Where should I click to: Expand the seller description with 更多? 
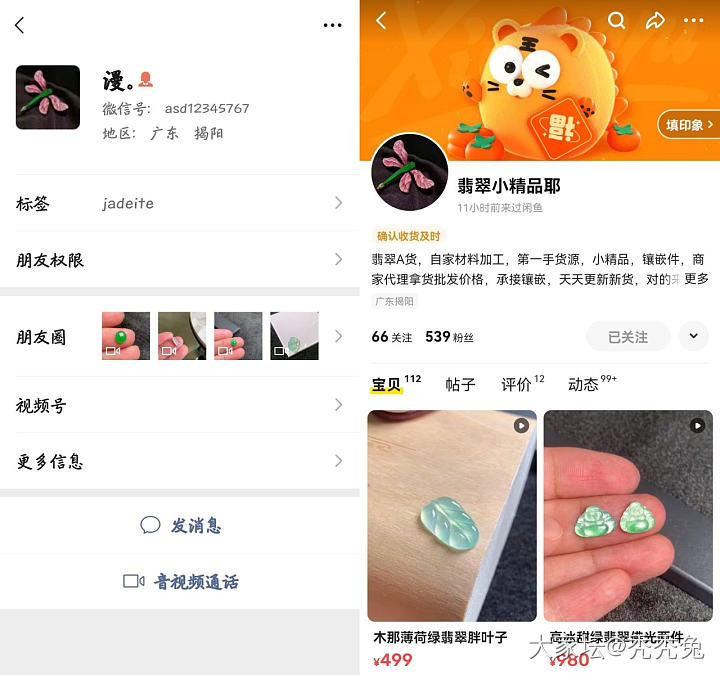point(696,279)
